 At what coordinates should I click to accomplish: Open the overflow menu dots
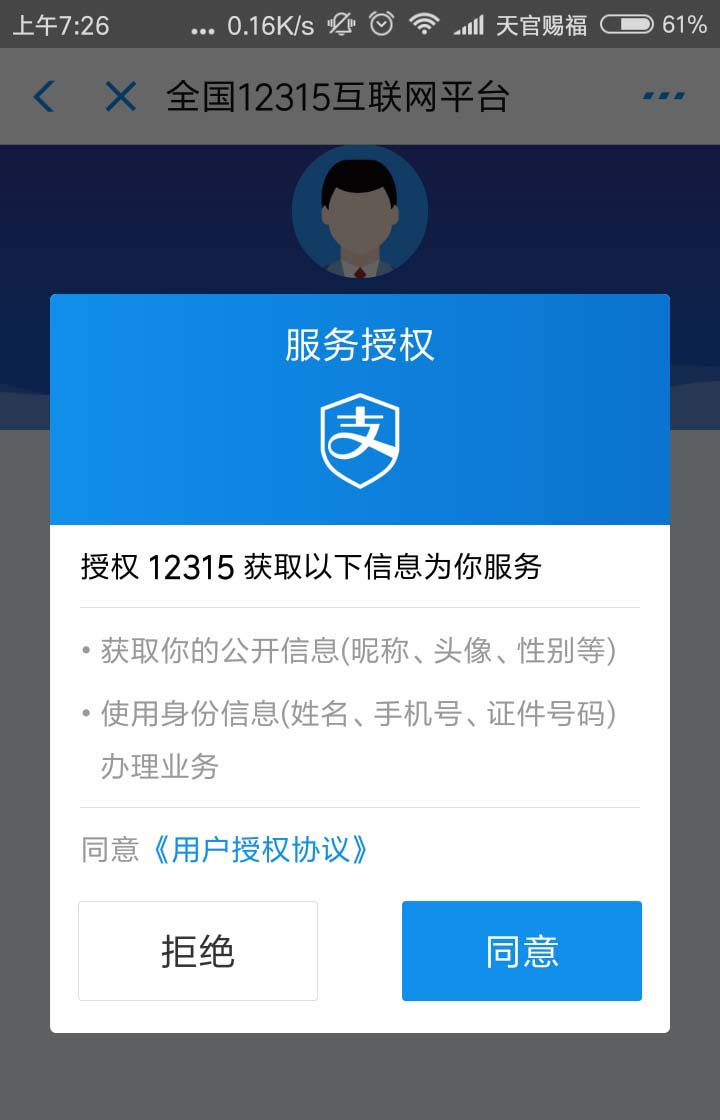click(x=663, y=96)
